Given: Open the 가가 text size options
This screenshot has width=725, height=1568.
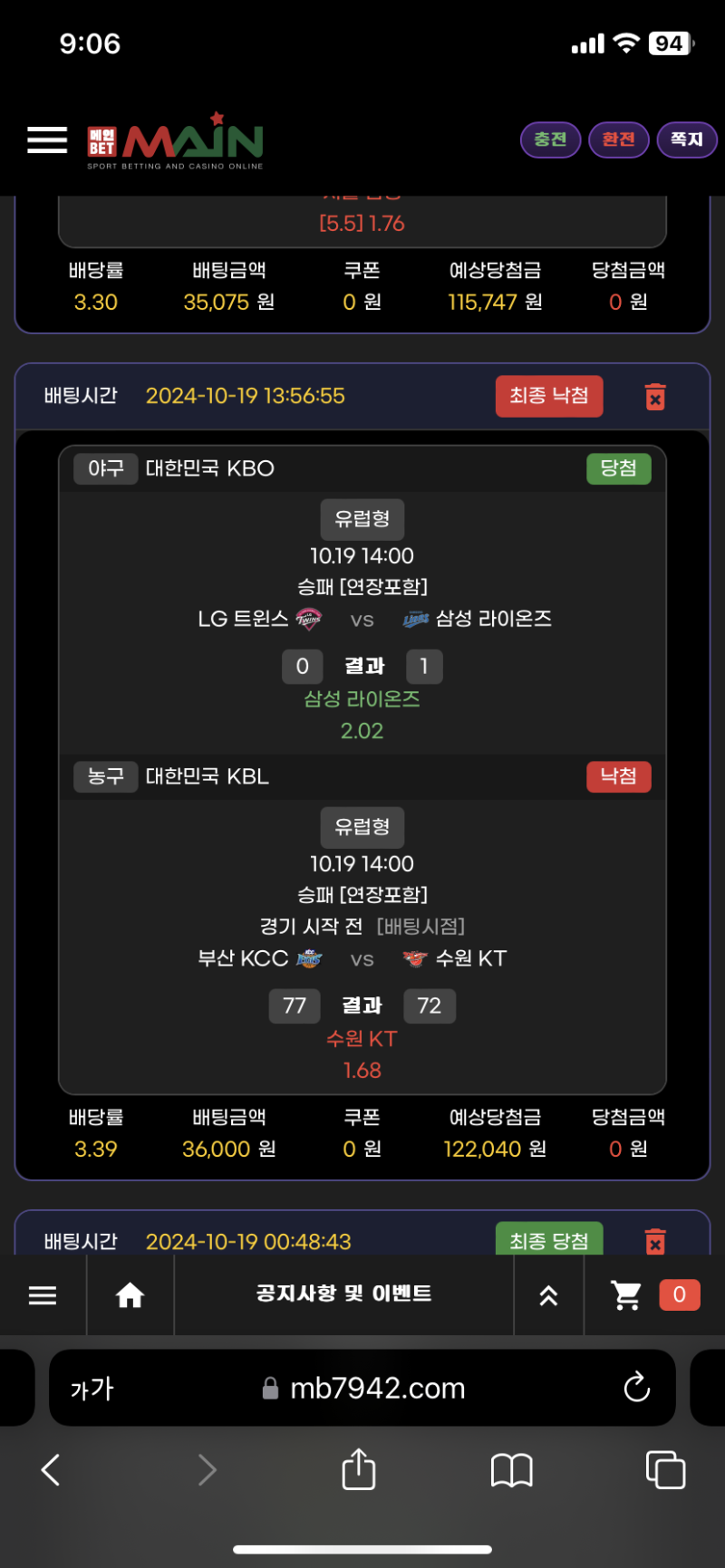Looking at the screenshot, I should click(92, 1388).
